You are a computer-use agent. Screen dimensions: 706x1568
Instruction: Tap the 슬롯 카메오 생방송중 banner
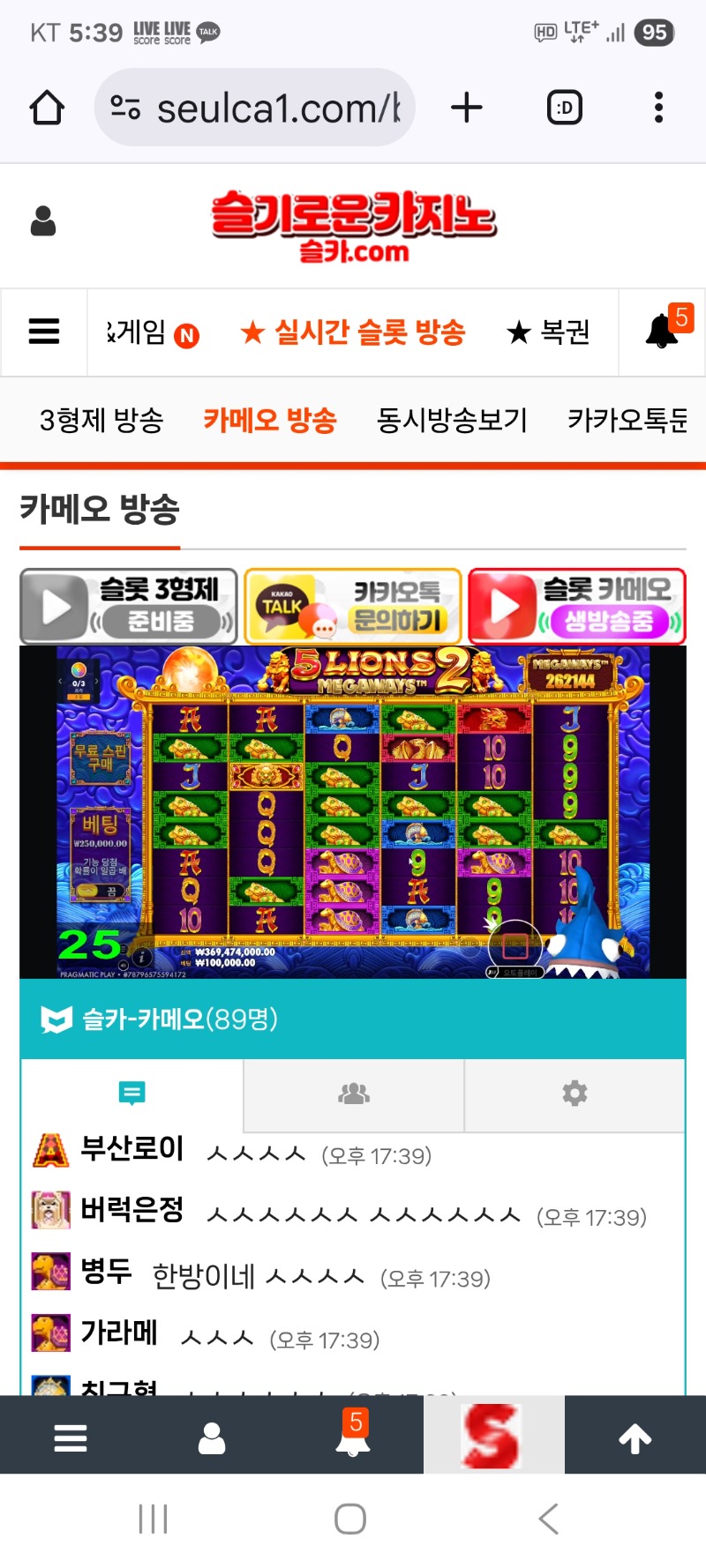577,607
